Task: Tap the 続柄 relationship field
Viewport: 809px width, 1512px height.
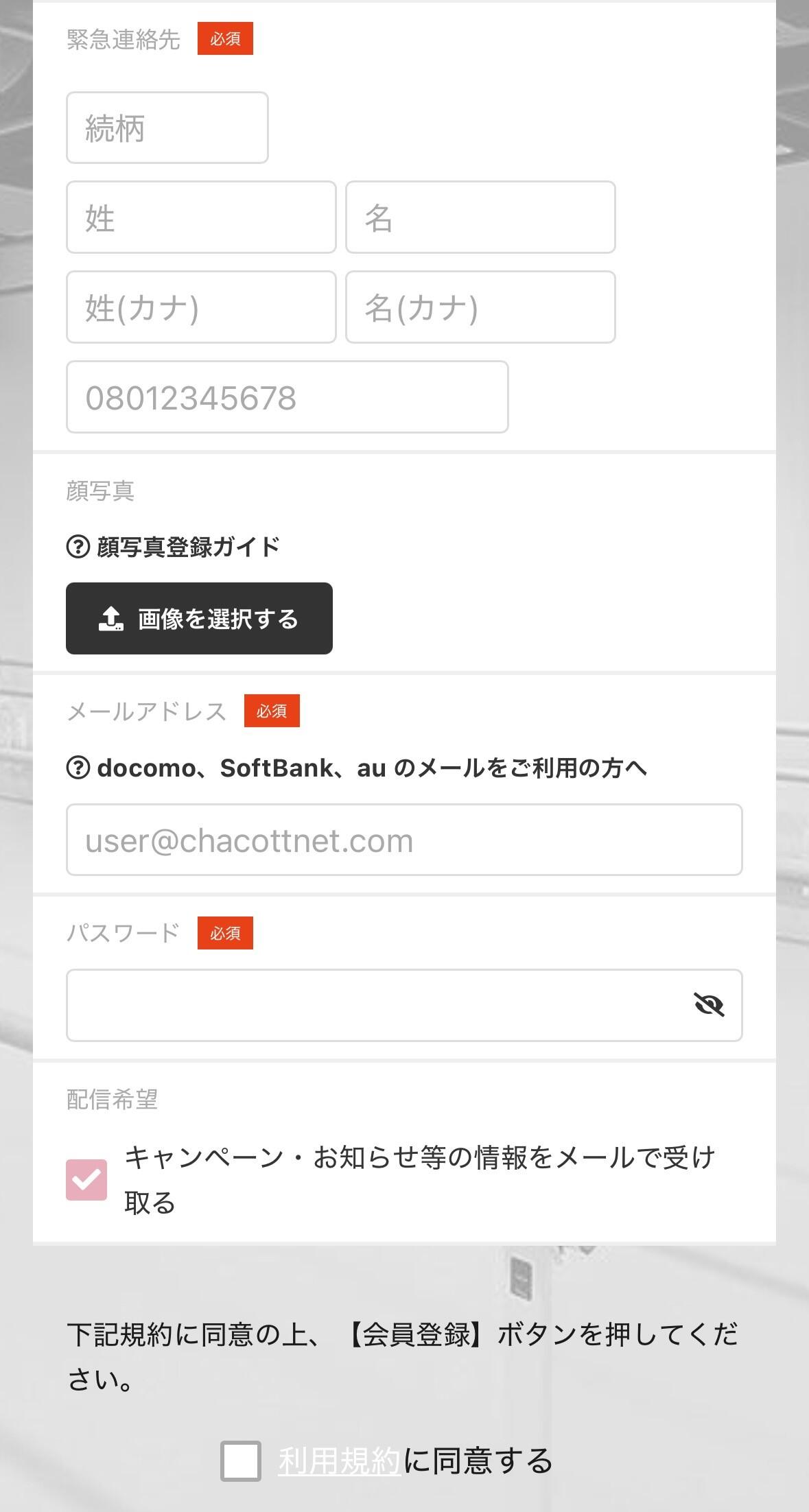Action: pyautogui.click(x=167, y=128)
